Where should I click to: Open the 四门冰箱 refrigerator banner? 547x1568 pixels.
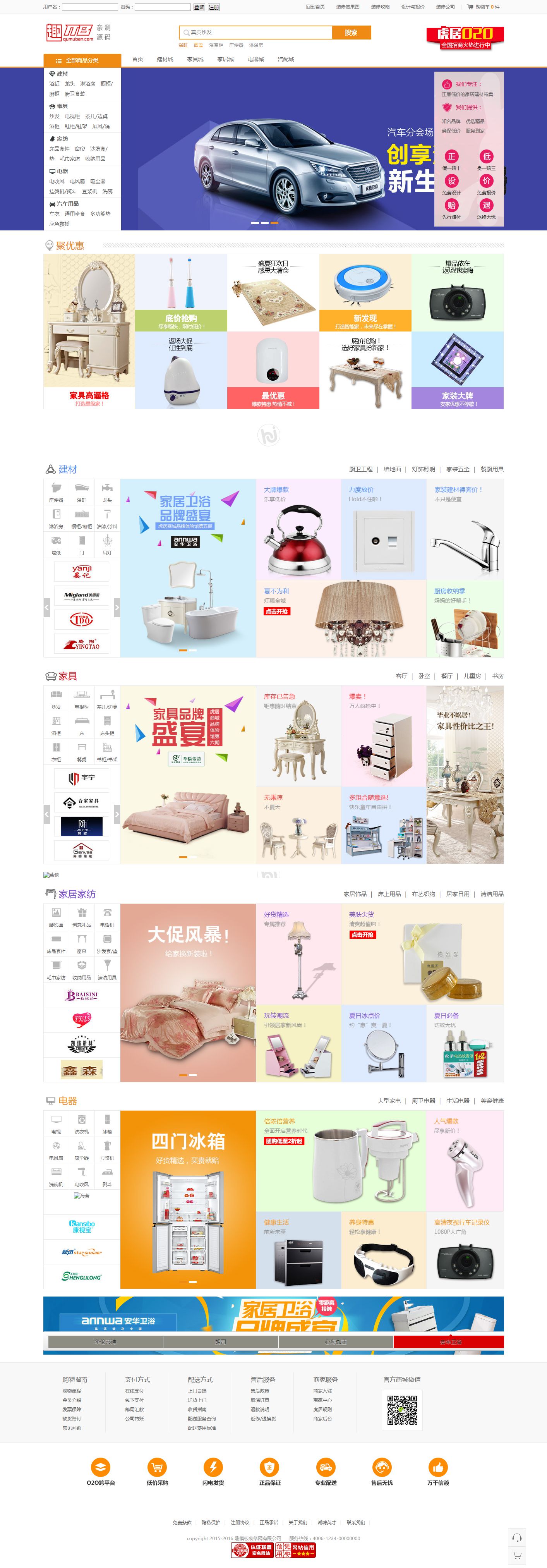[x=187, y=1199]
